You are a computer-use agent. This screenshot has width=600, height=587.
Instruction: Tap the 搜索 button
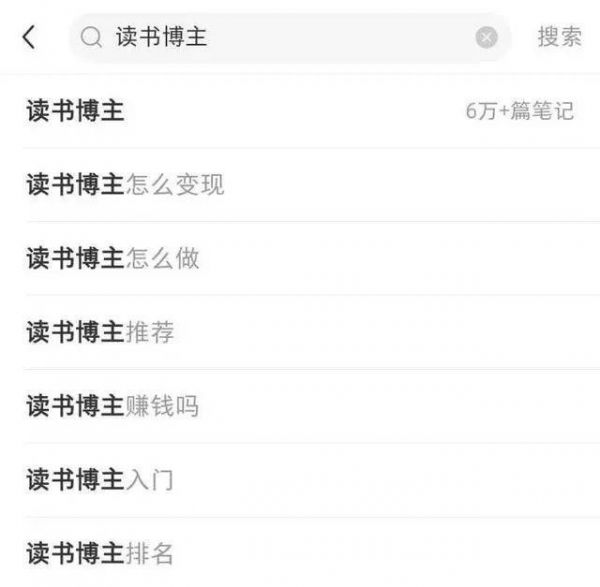click(559, 38)
